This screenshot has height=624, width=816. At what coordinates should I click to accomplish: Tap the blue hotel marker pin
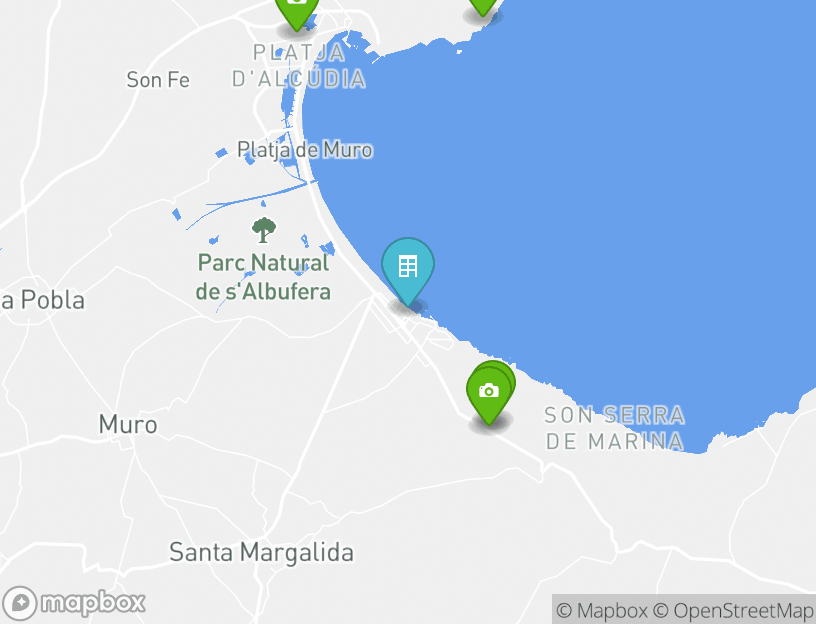tap(408, 268)
